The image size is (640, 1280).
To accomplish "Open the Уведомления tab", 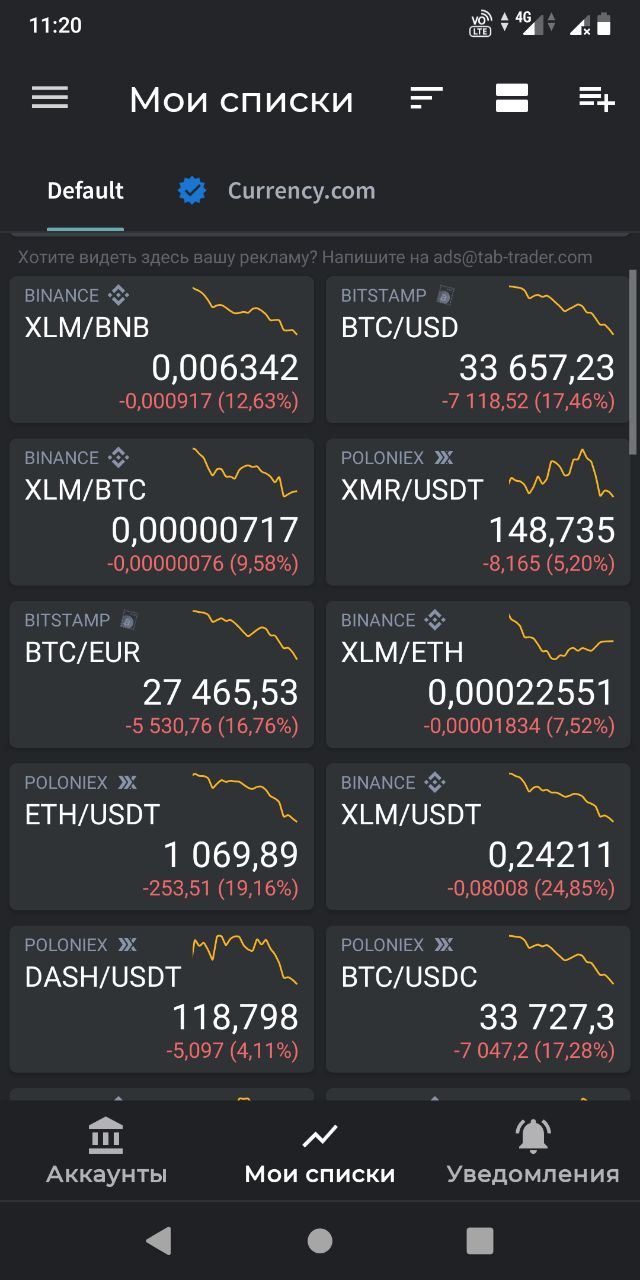I will [x=533, y=1152].
